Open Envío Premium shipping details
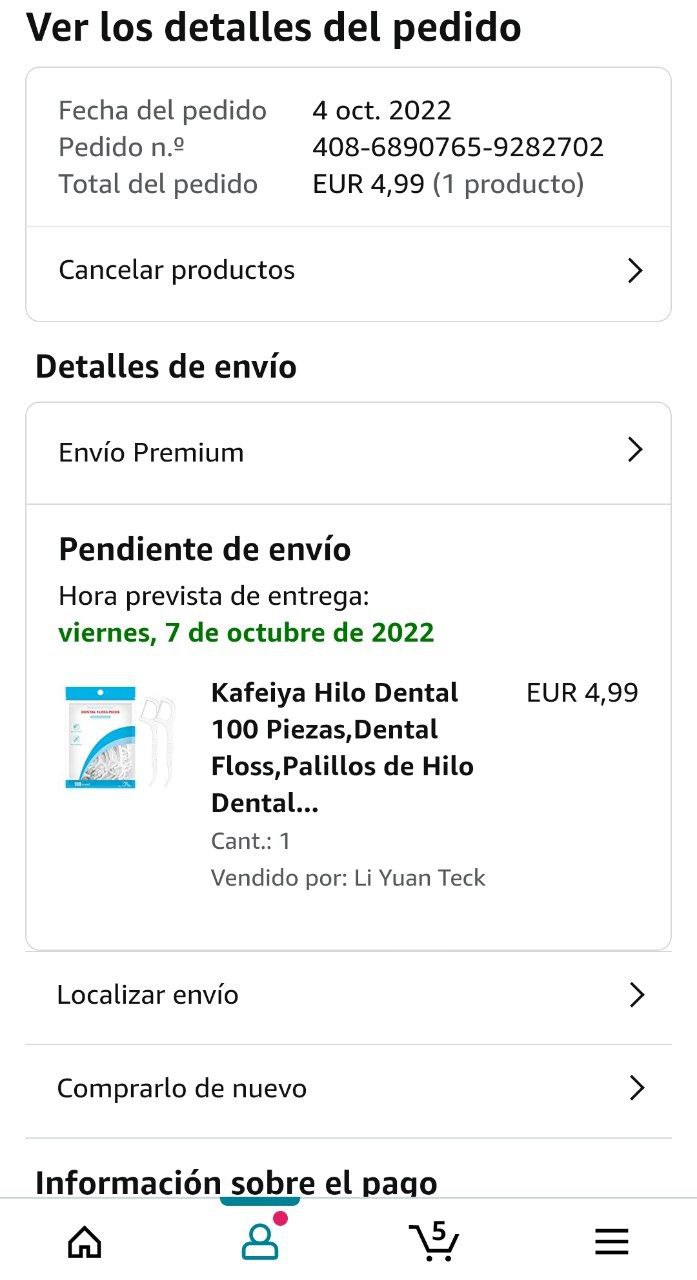 click(x=347, y=452)
